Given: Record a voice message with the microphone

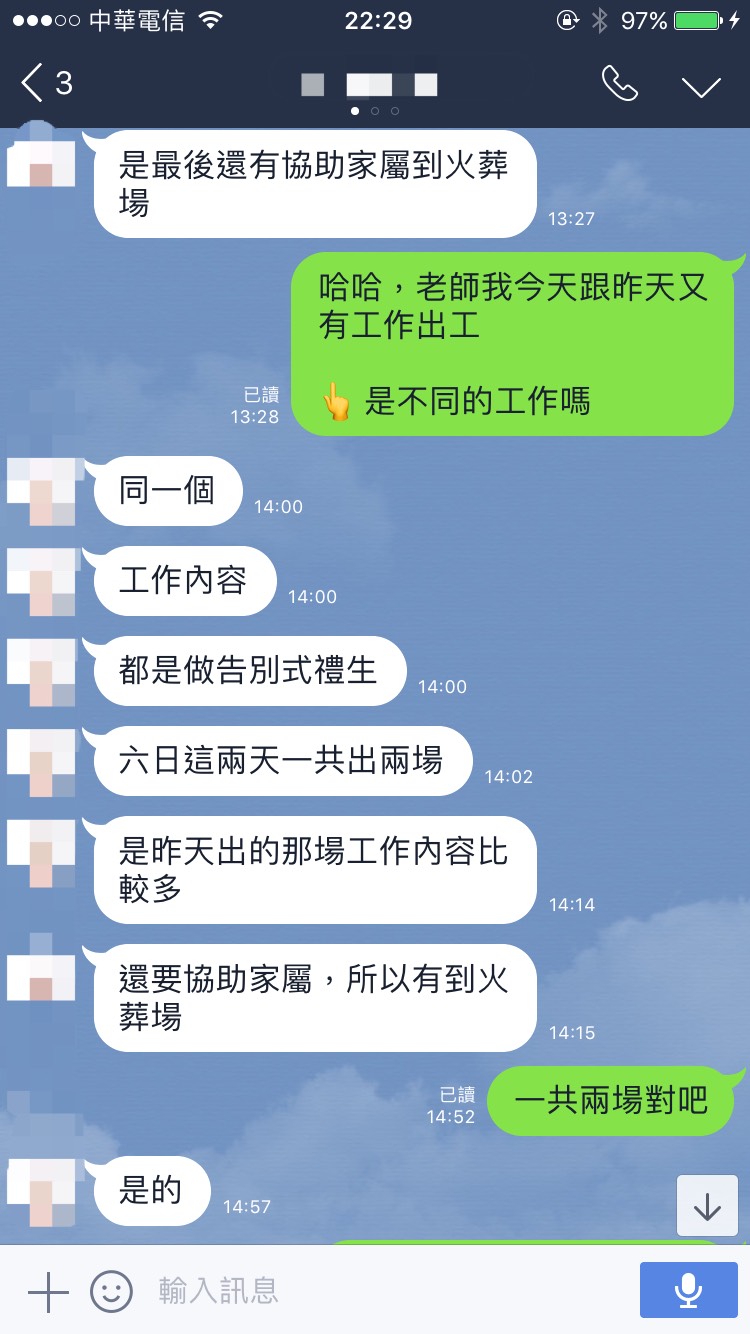Looking at the screenshot, I should pos(687,1291).
